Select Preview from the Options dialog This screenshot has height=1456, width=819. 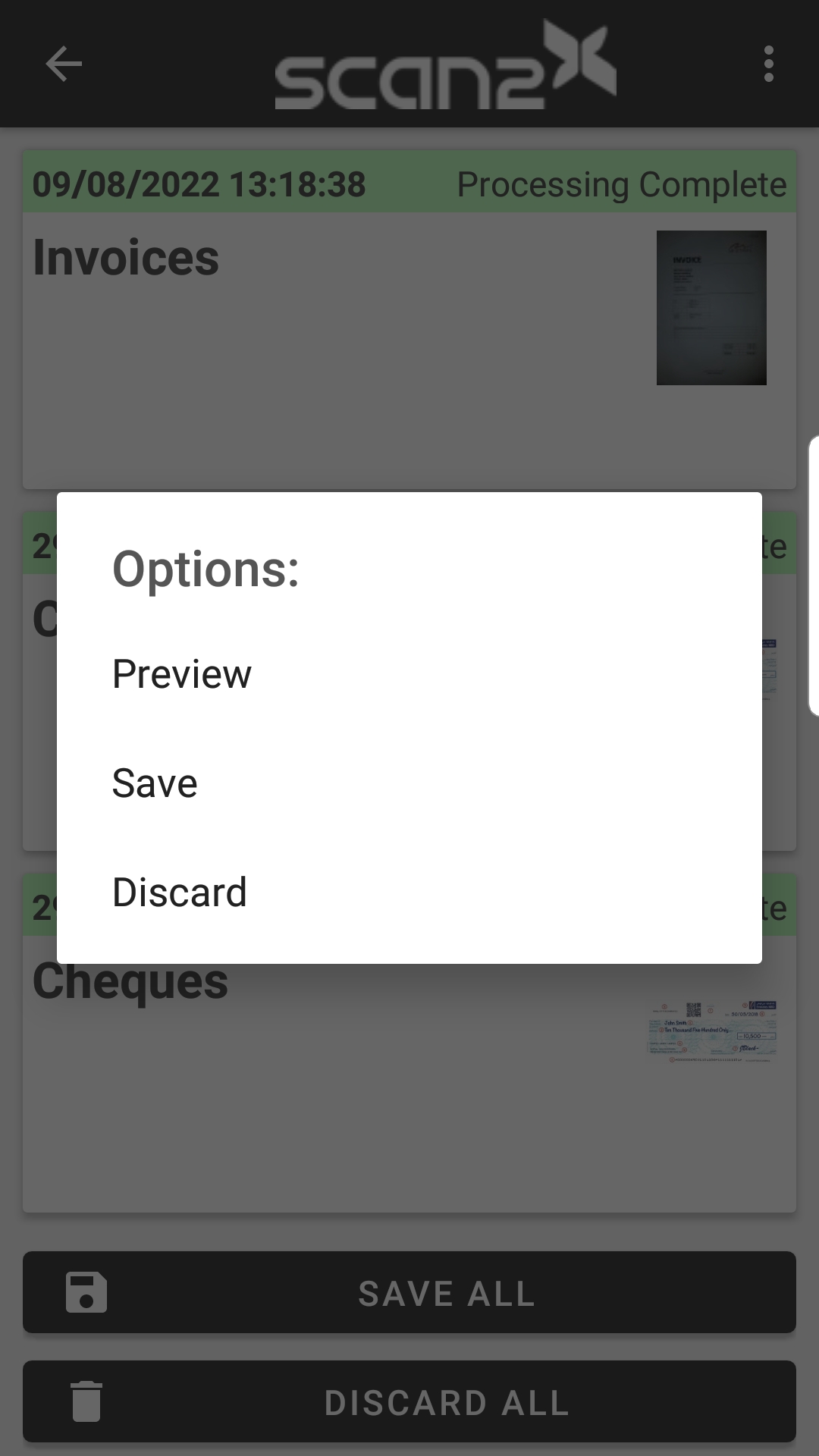(409, 673)
